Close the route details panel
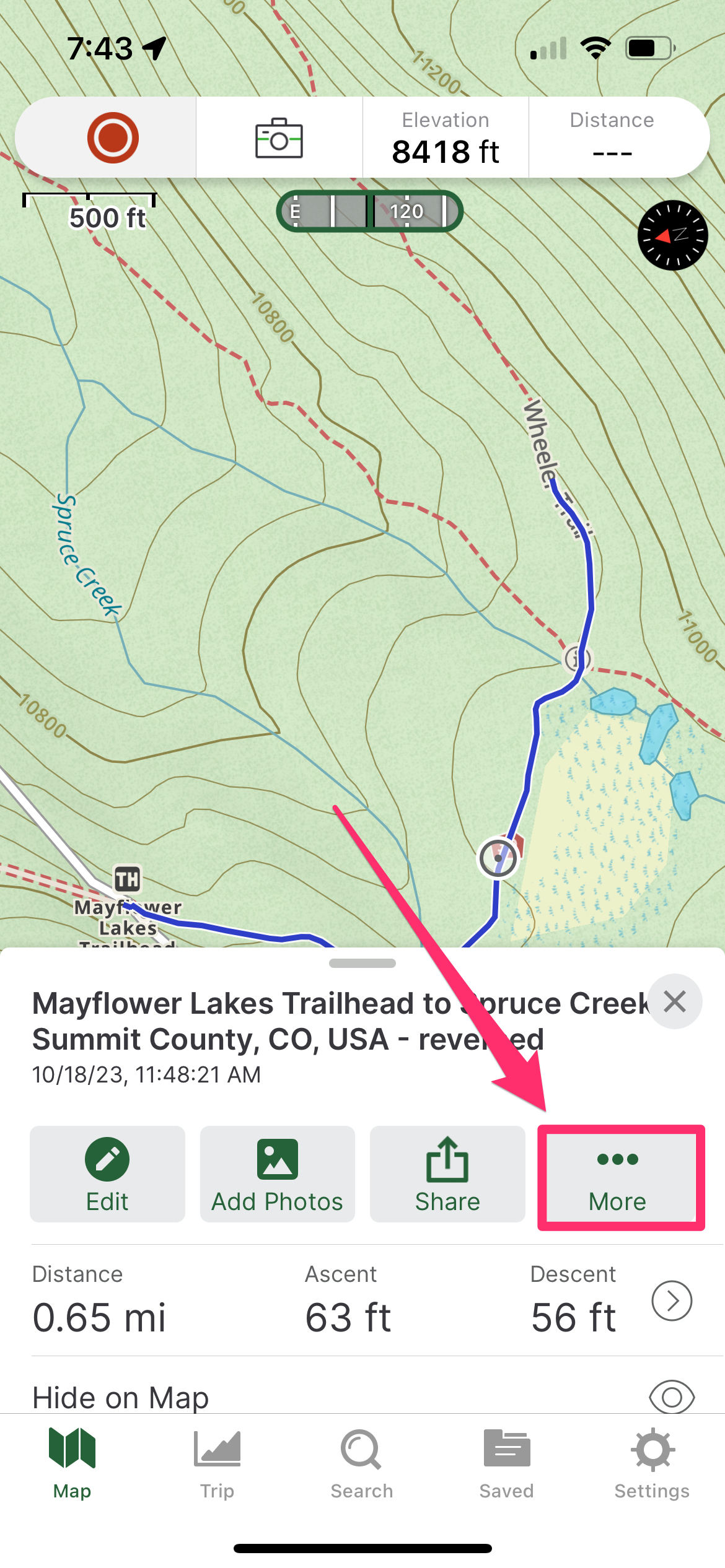 click(674, 1001)
